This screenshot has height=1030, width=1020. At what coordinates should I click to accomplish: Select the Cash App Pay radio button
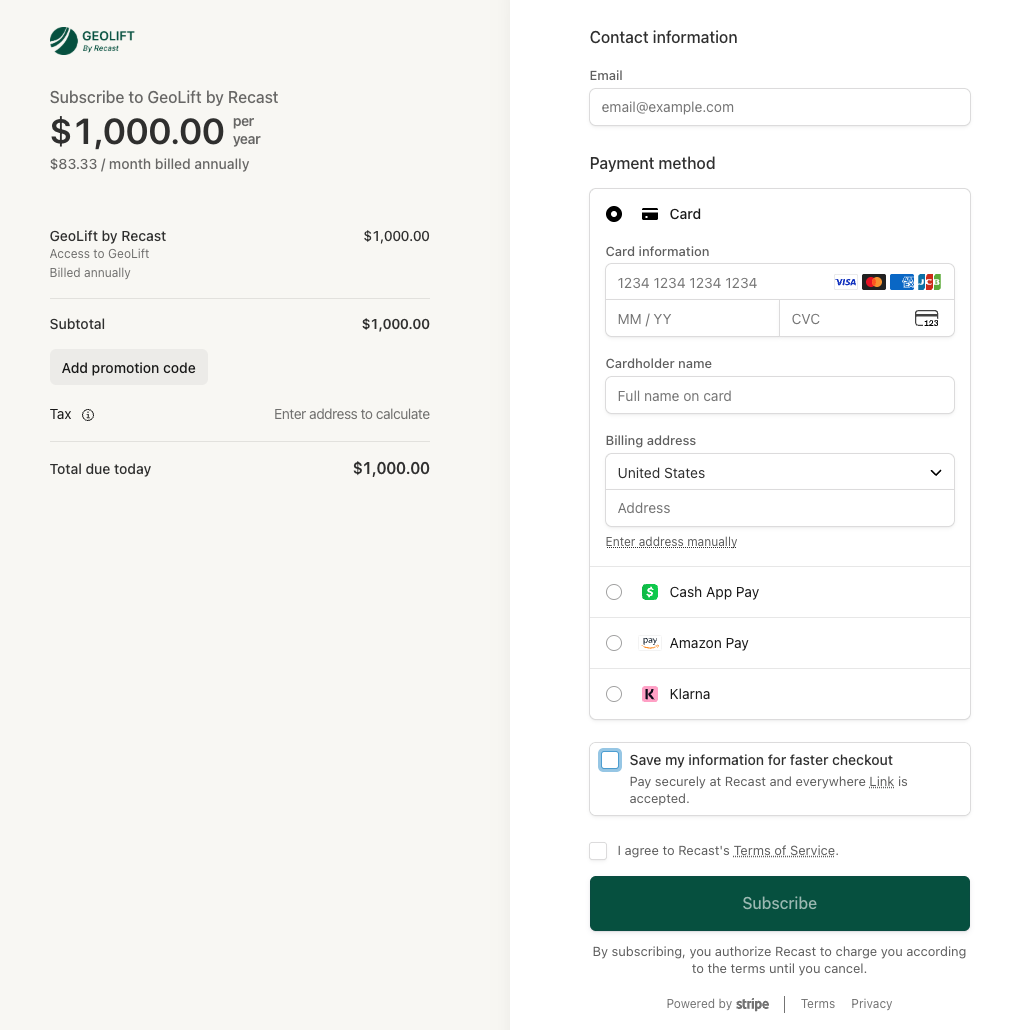tap(614, 592)
